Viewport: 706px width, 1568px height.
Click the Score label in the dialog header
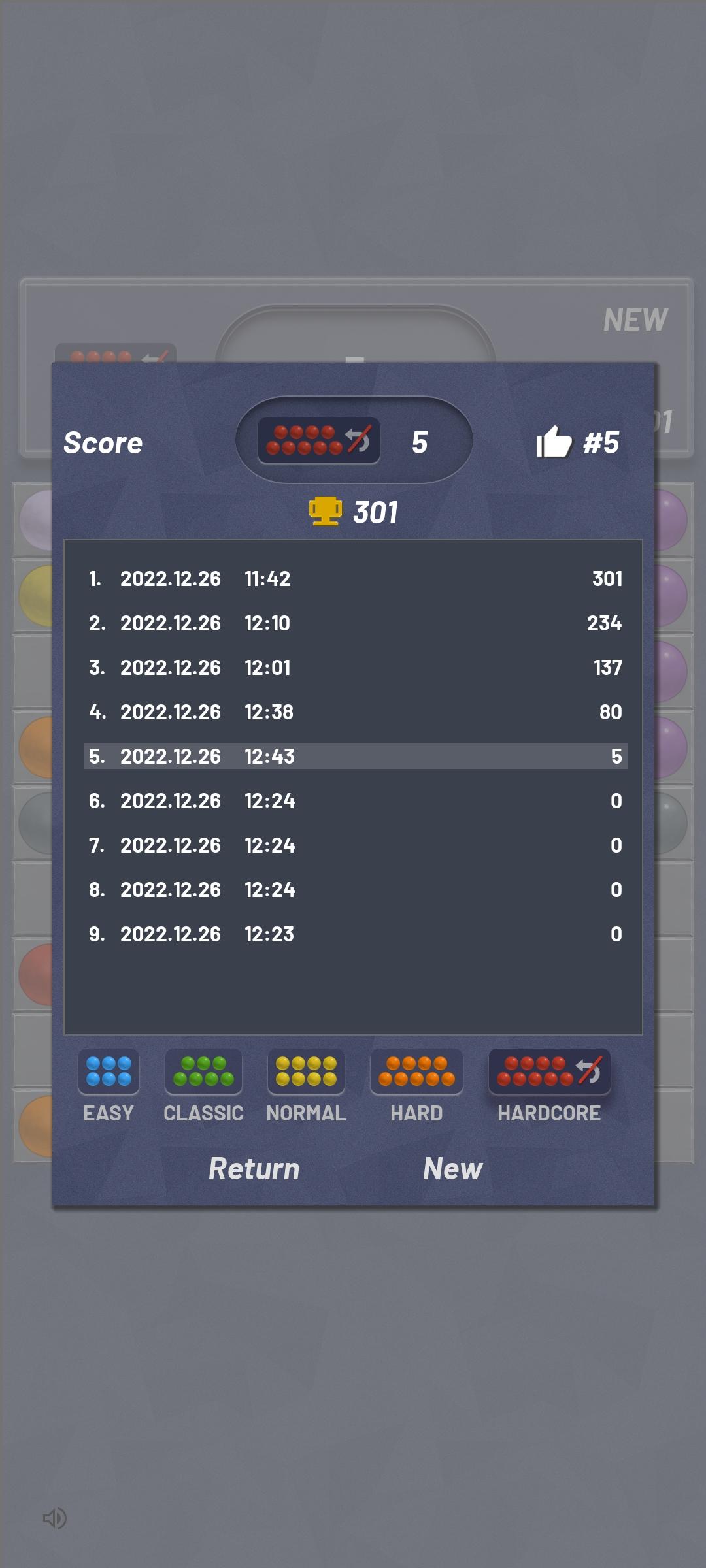103,442
